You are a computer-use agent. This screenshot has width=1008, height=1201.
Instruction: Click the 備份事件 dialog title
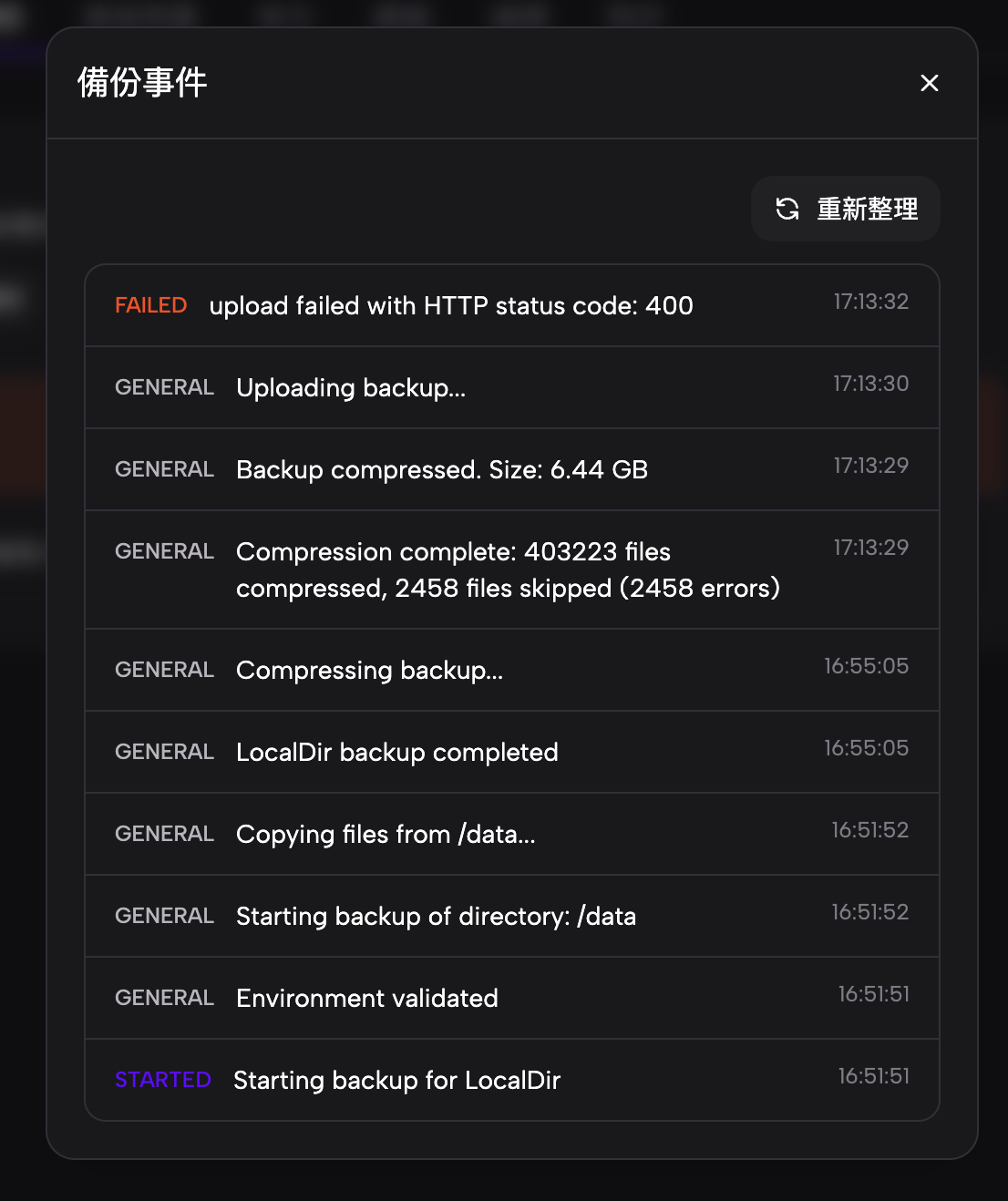[x=141, y=83]
